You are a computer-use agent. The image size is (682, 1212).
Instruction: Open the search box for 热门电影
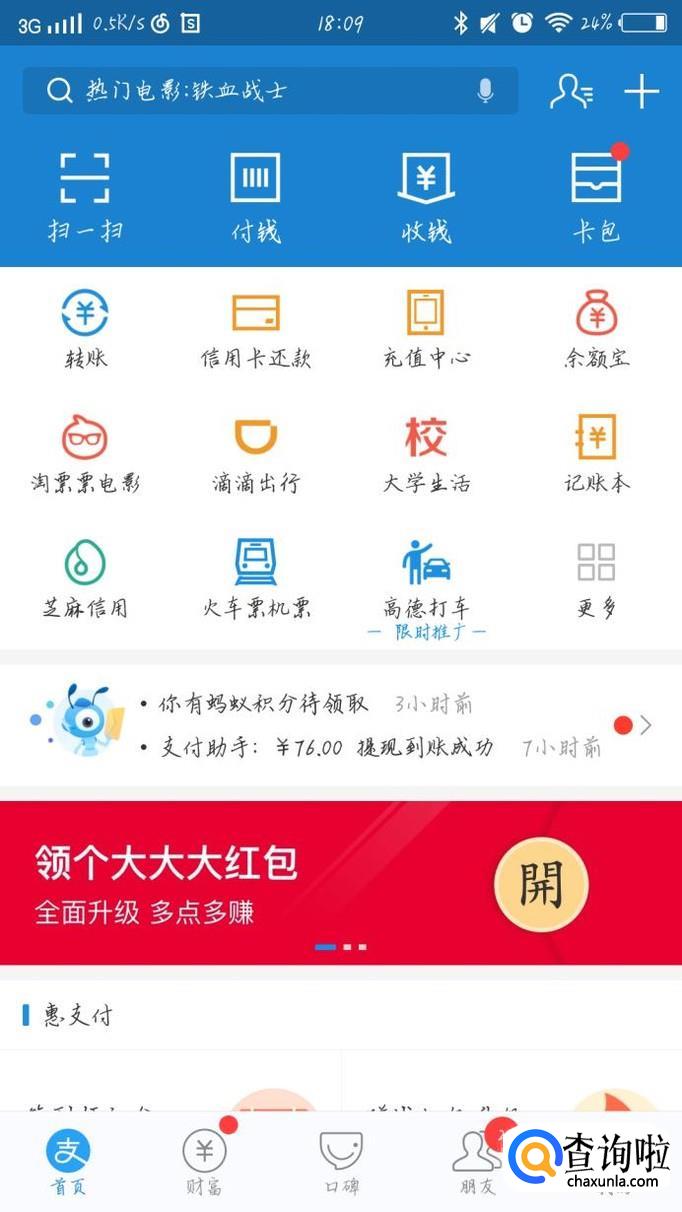pyautogui.click(x=250, y=91)
